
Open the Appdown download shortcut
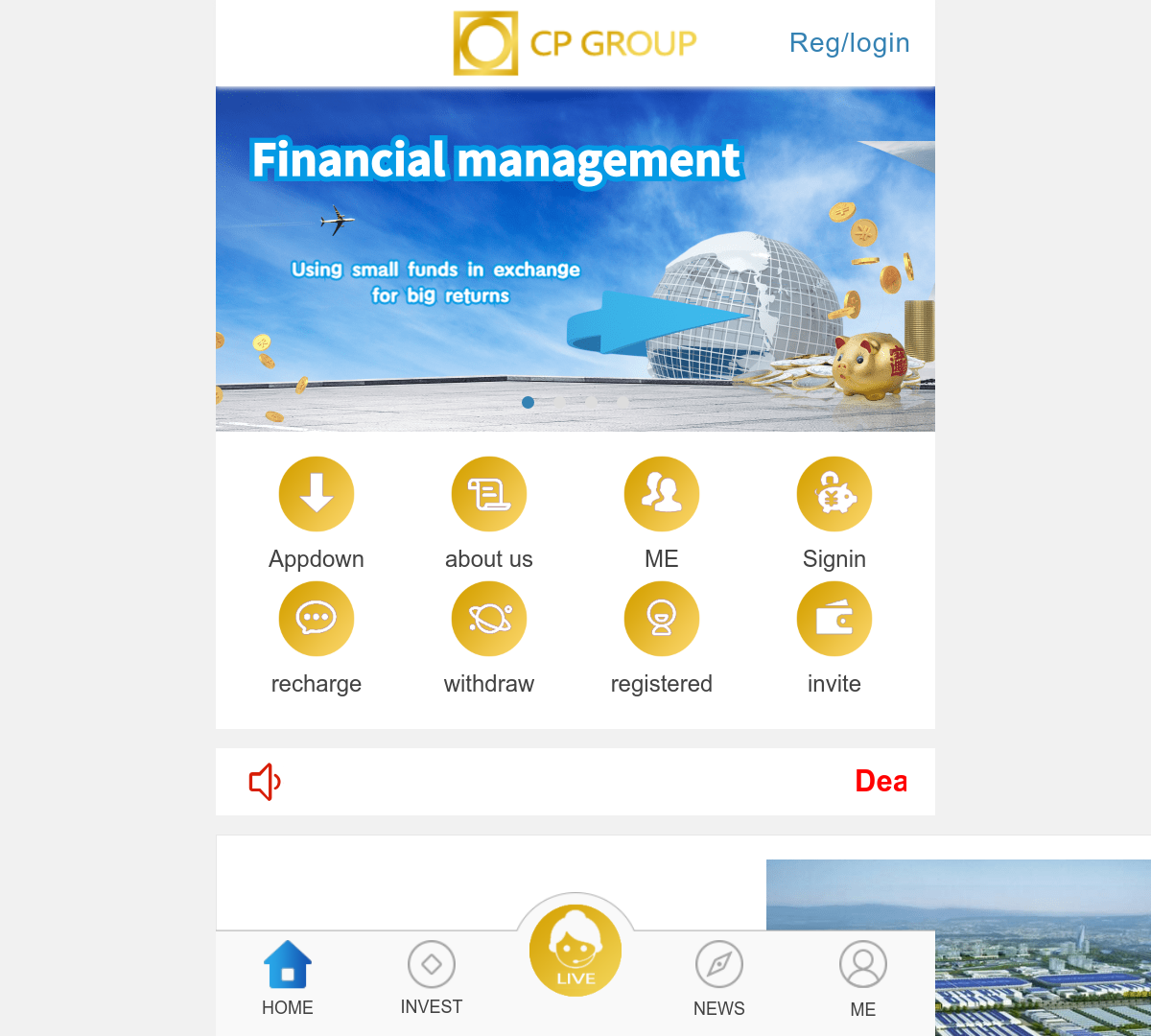pyautogui.click(x=317, y=495)
